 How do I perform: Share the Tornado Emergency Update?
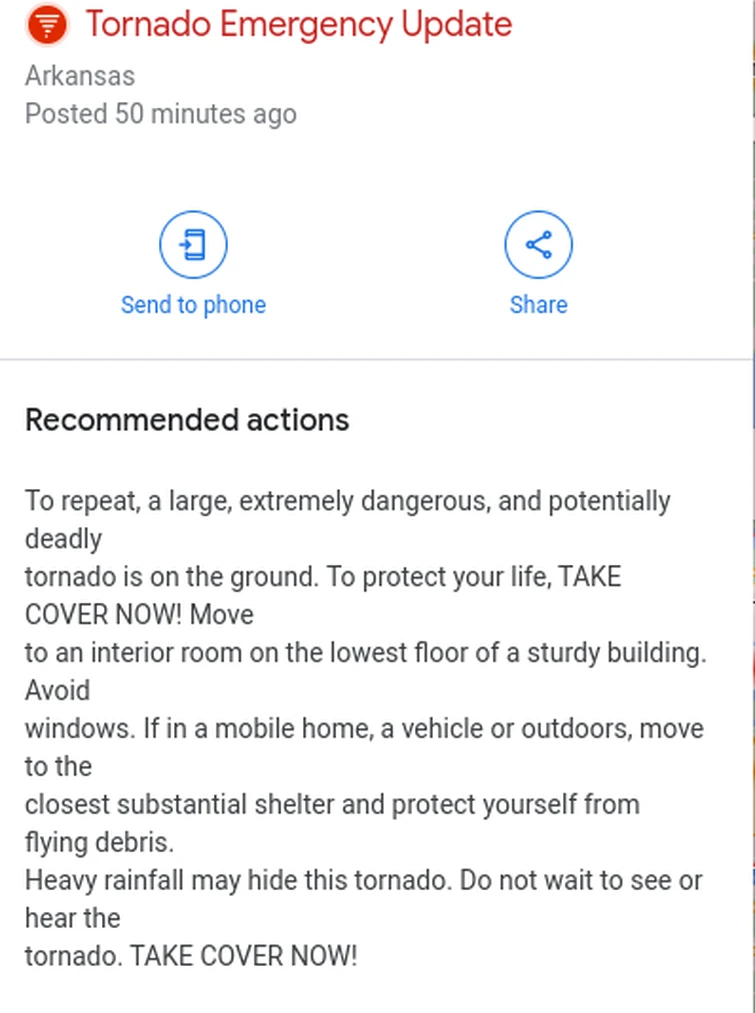click(538, 245)
